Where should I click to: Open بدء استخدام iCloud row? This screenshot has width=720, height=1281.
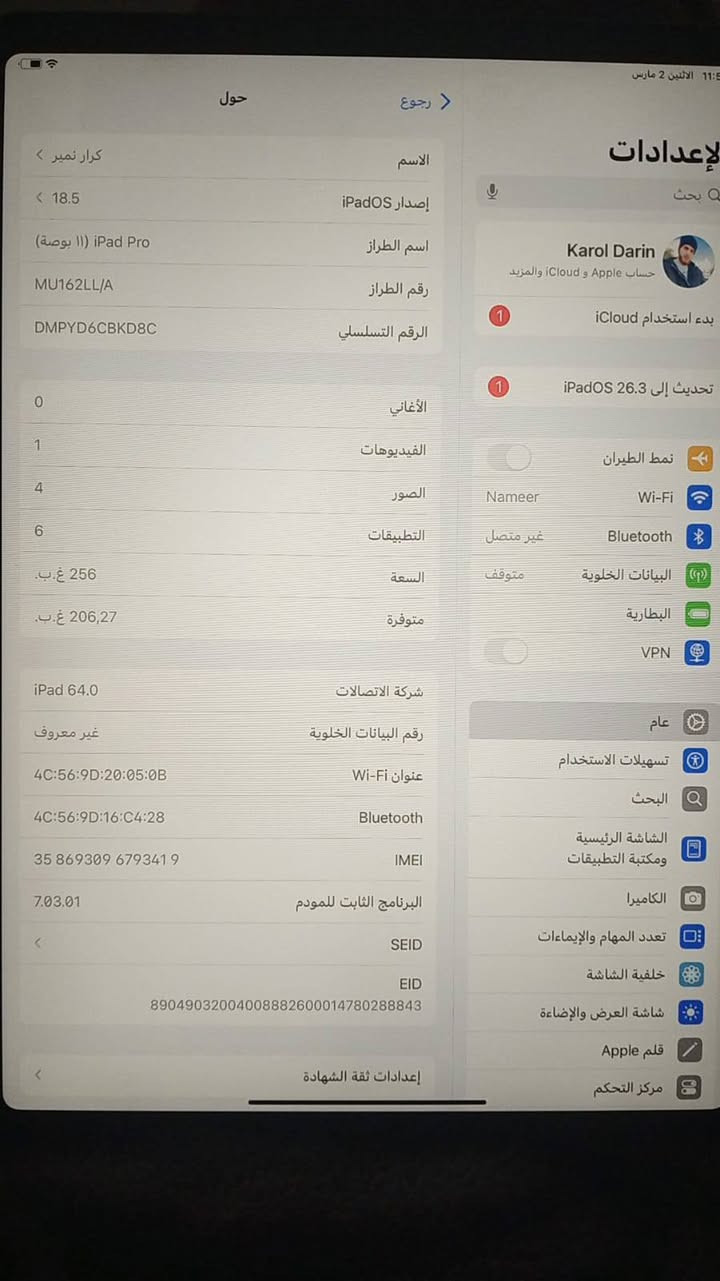(600, 318)
